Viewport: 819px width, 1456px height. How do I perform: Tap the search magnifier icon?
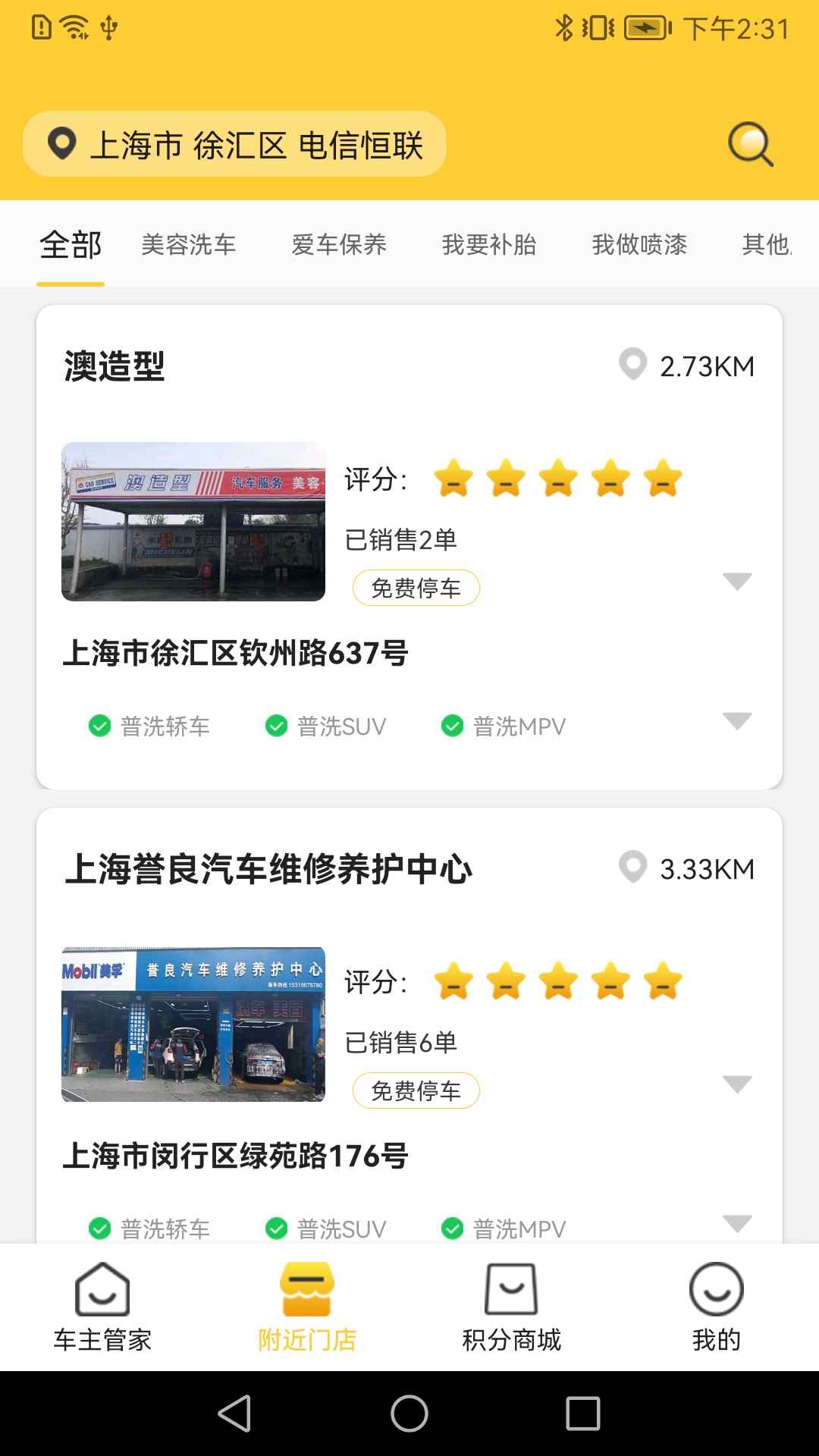coord(750,144)
